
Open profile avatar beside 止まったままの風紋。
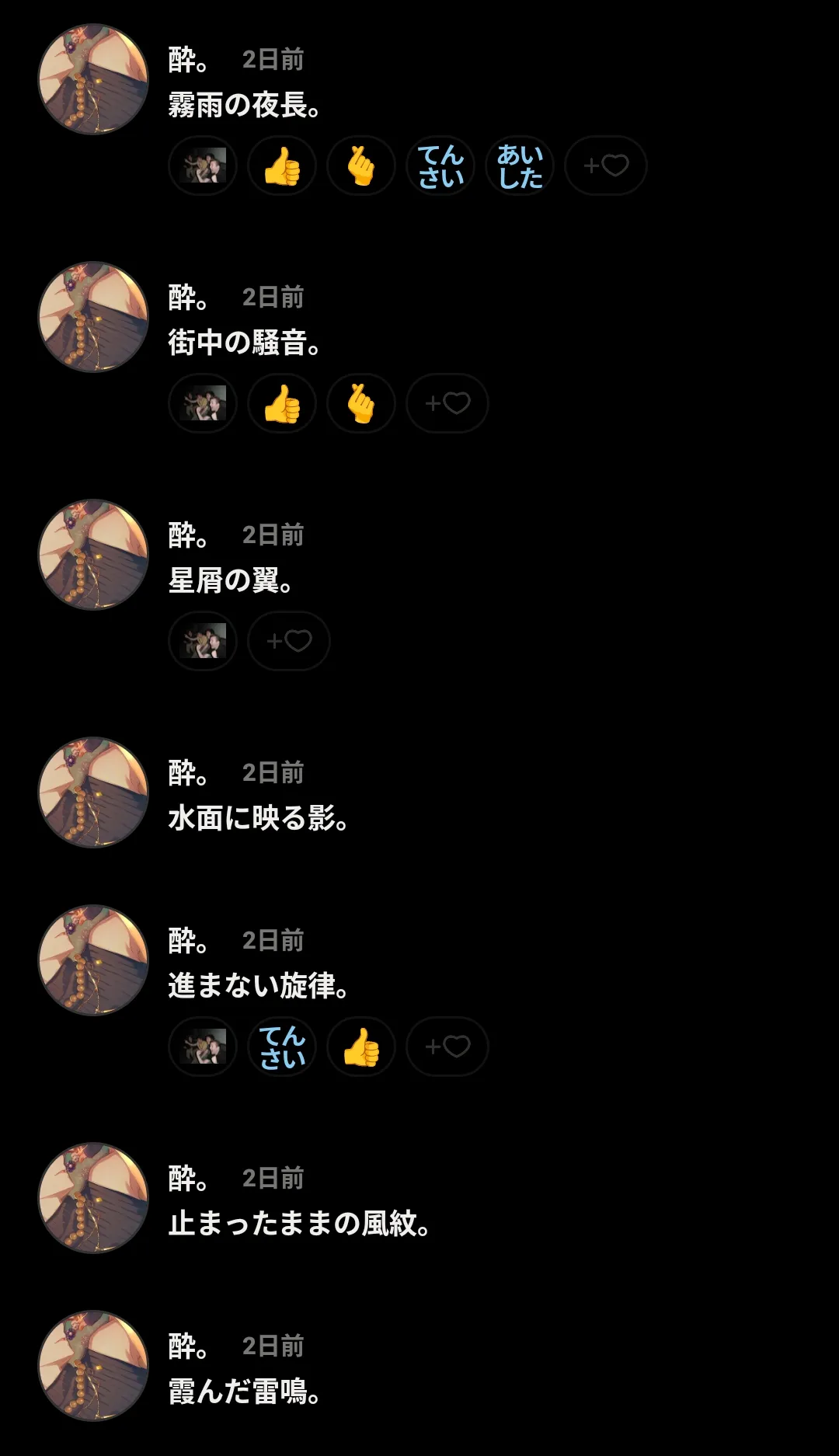click(x=93, y=1197)
